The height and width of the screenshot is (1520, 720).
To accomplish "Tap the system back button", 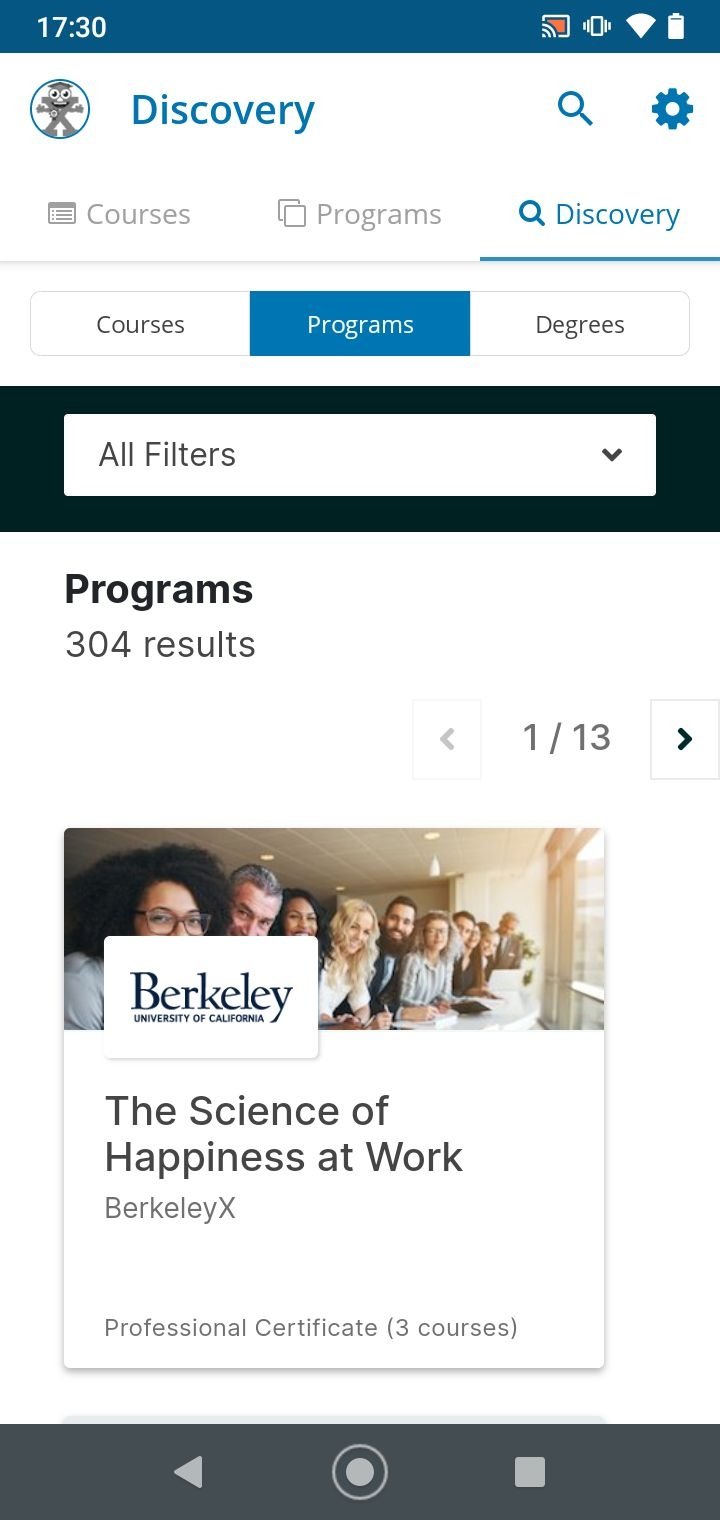I will pyautogui.click(x=188, y=1472).
